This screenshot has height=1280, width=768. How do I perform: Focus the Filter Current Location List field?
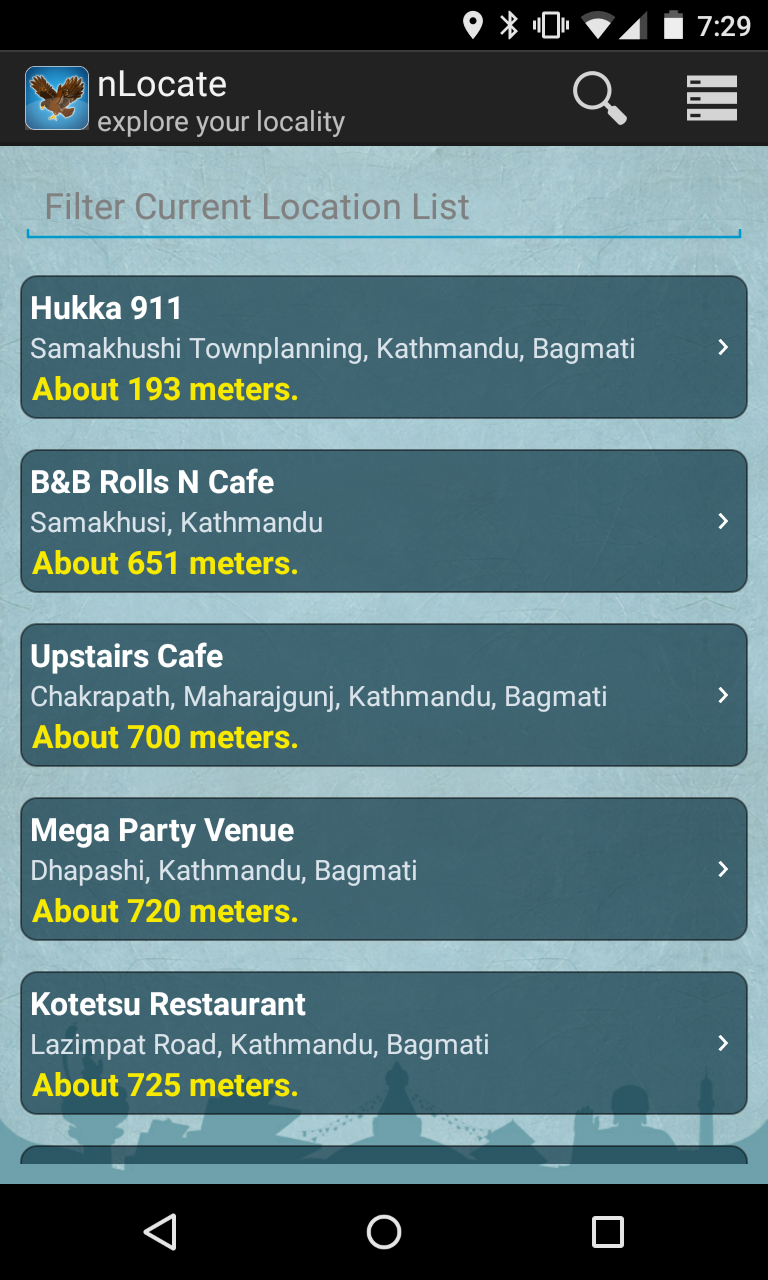383,208
